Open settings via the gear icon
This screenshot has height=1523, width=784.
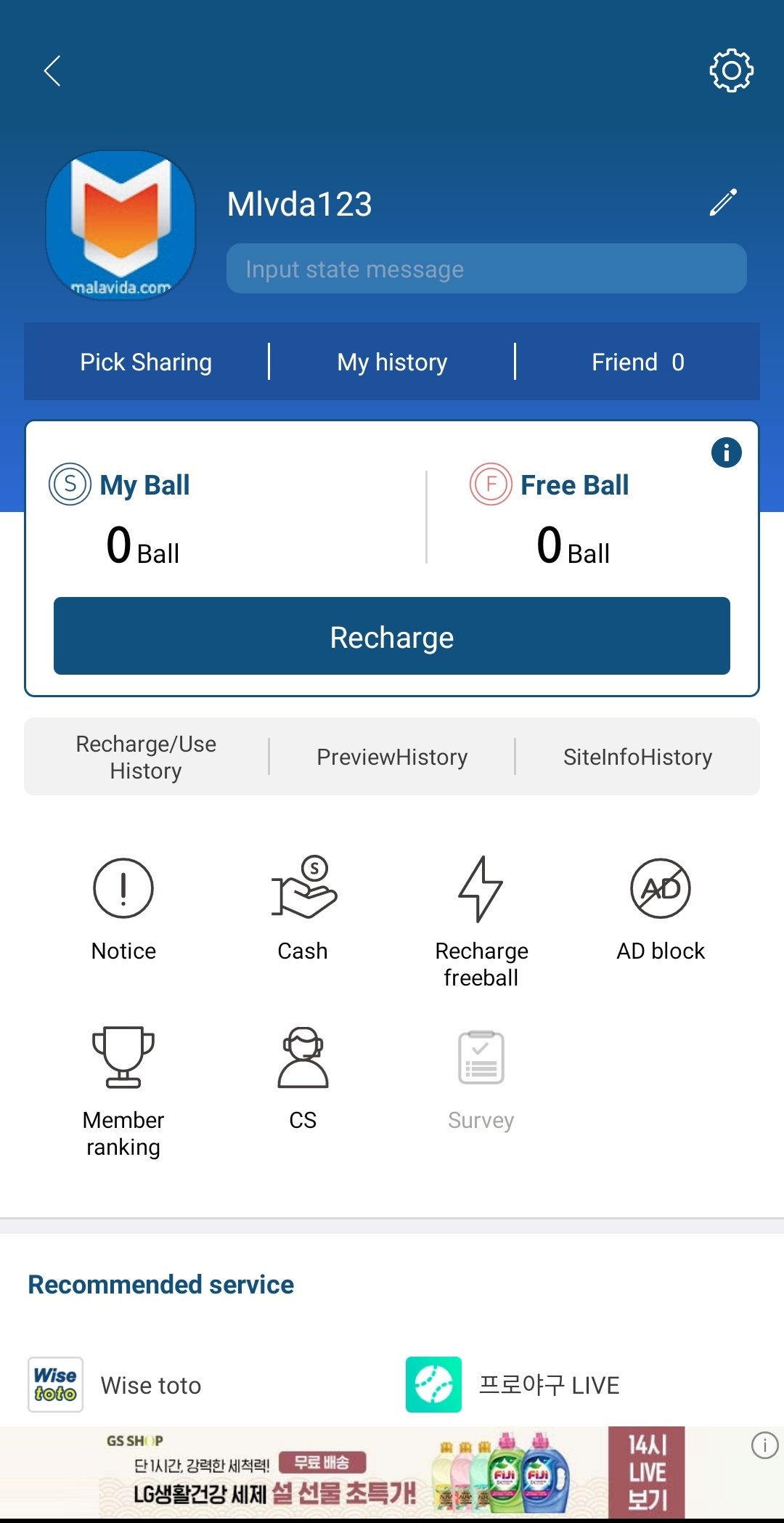731,70
